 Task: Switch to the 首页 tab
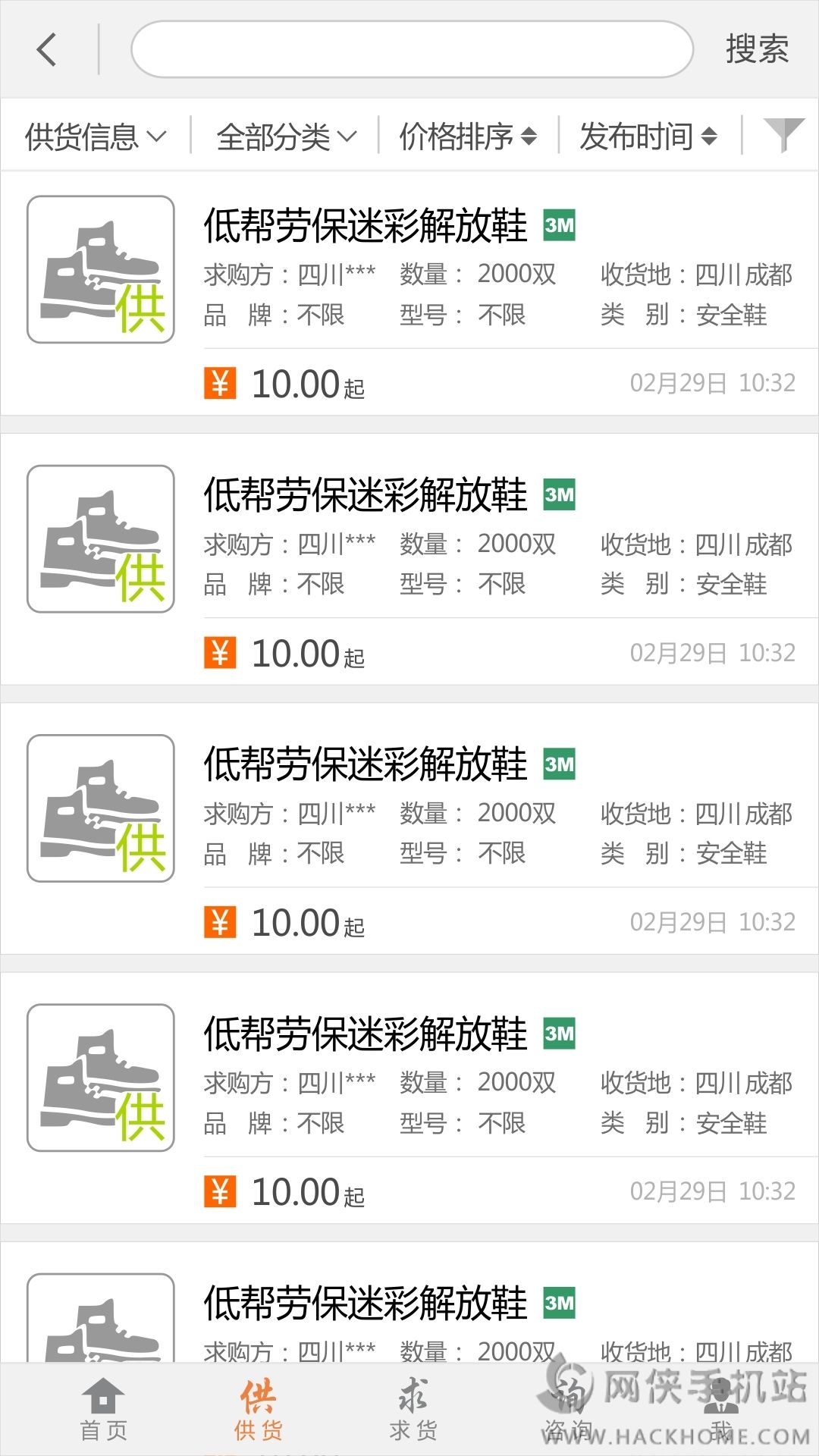104,1409
